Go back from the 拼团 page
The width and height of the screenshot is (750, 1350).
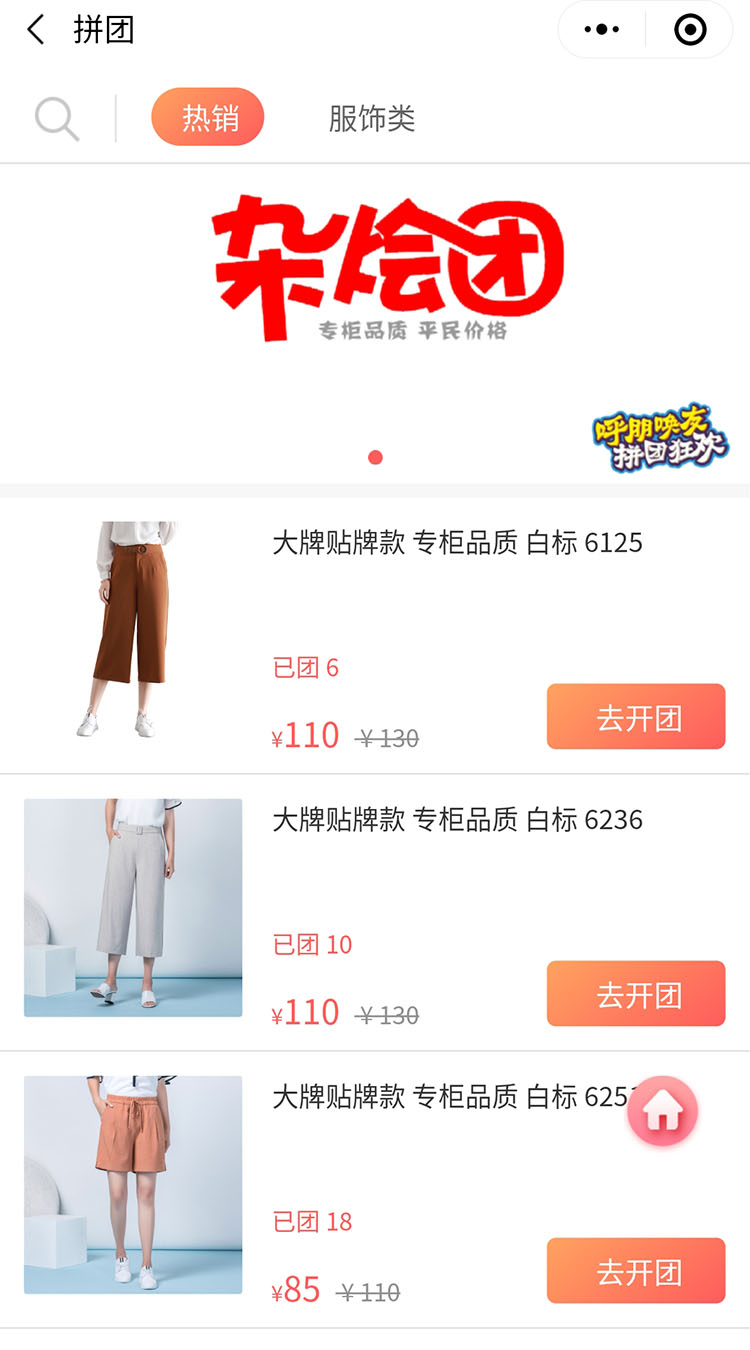pos(36,30)
